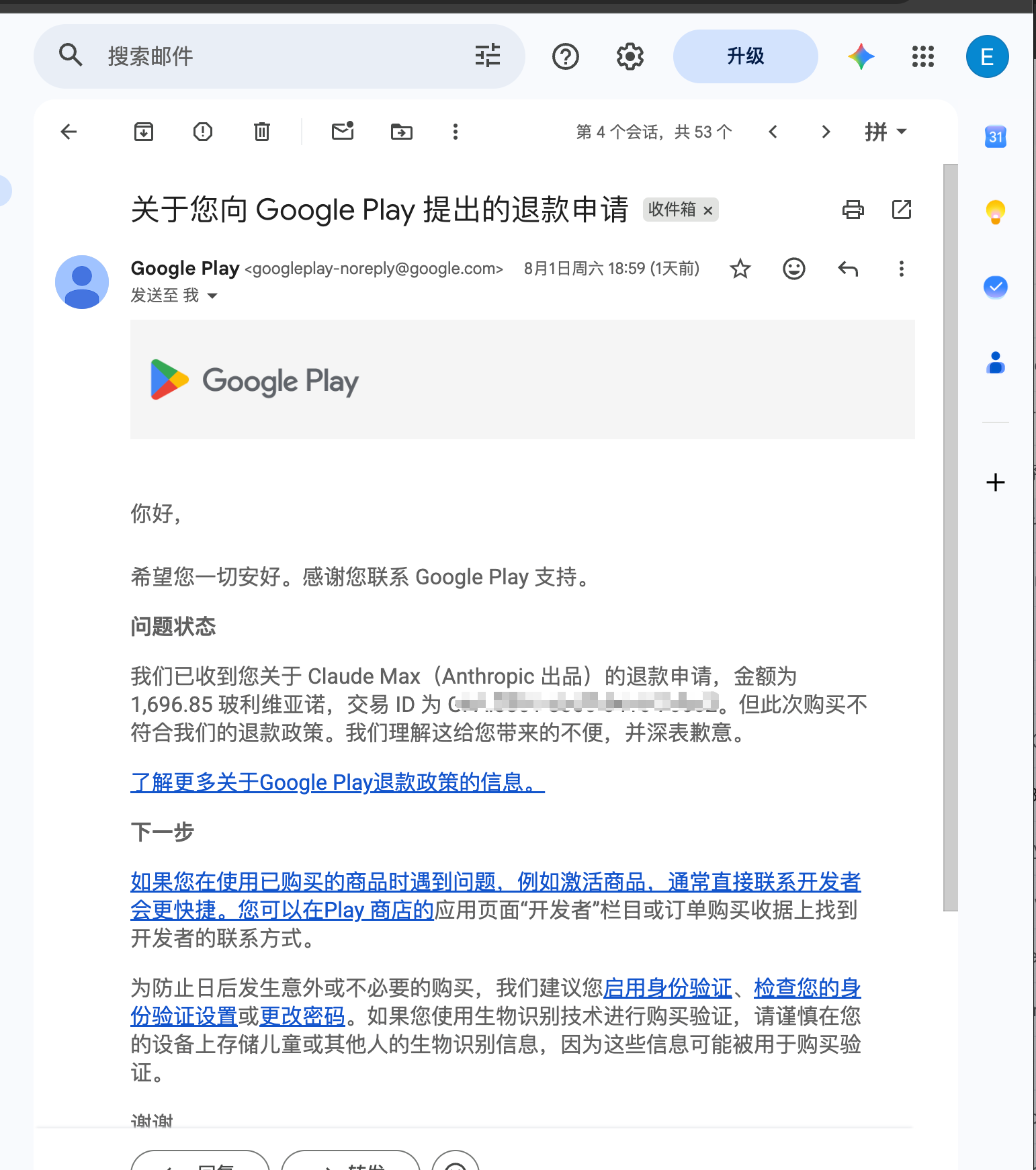Delete this email
The image size is (1036, 1170).
point(262,132)
